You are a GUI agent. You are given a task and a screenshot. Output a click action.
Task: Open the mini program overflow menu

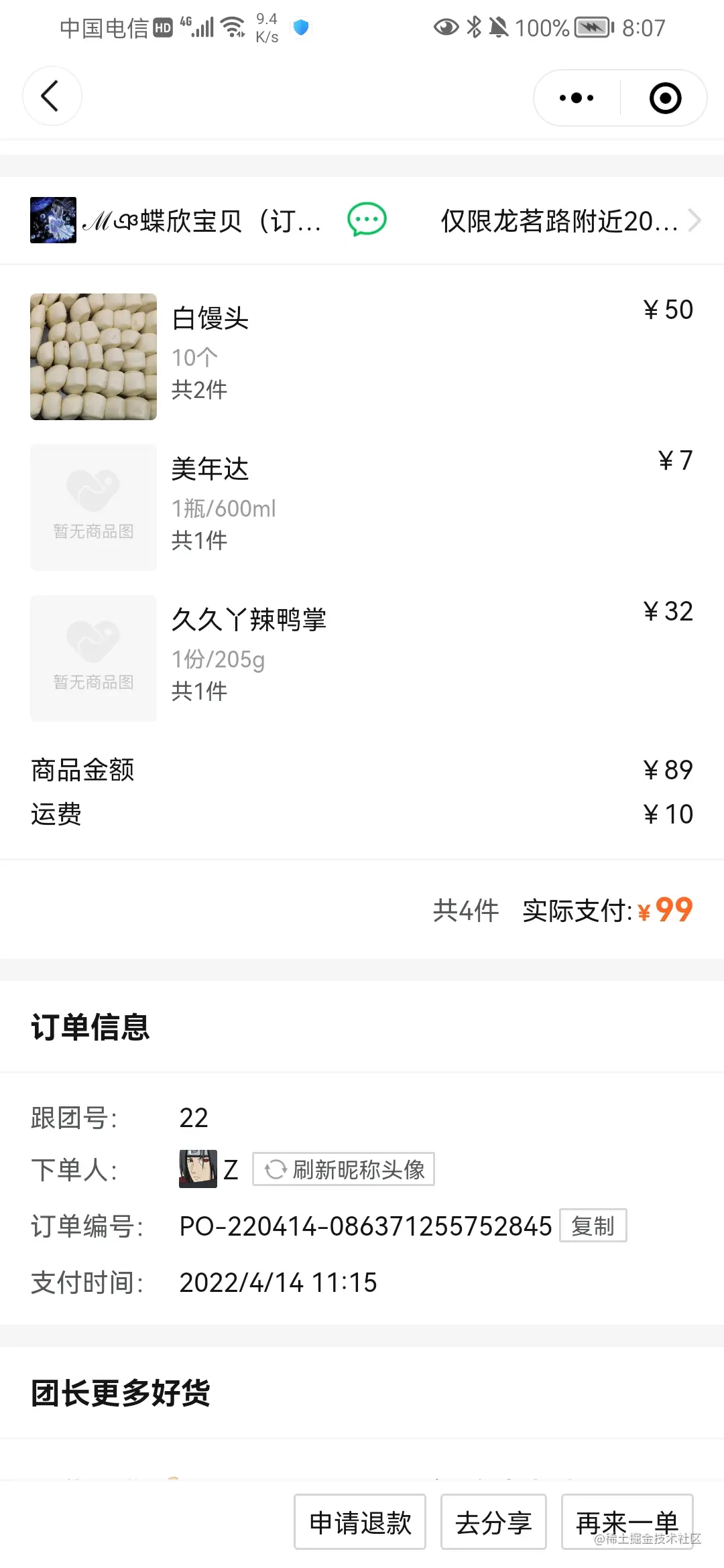point(577,98)
